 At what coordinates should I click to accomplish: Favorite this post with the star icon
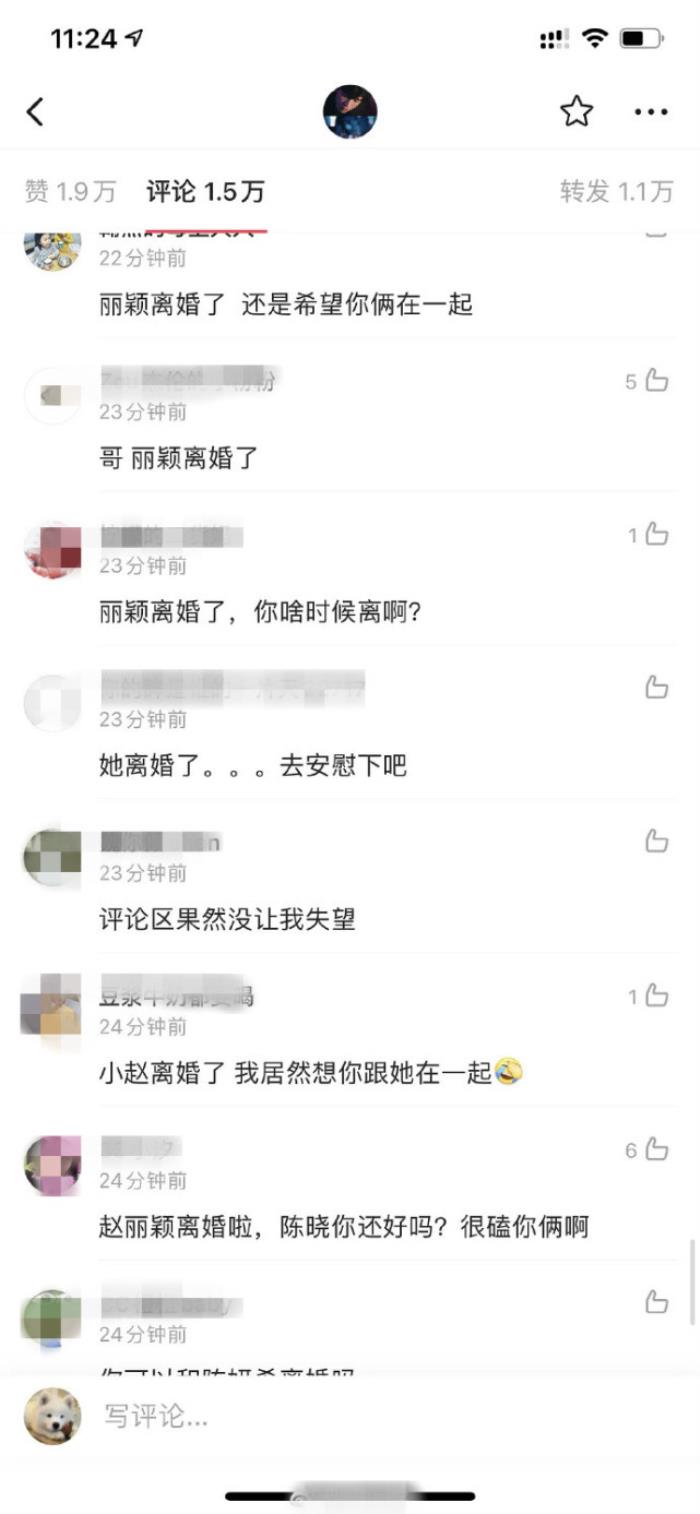(x=576, y=111)
